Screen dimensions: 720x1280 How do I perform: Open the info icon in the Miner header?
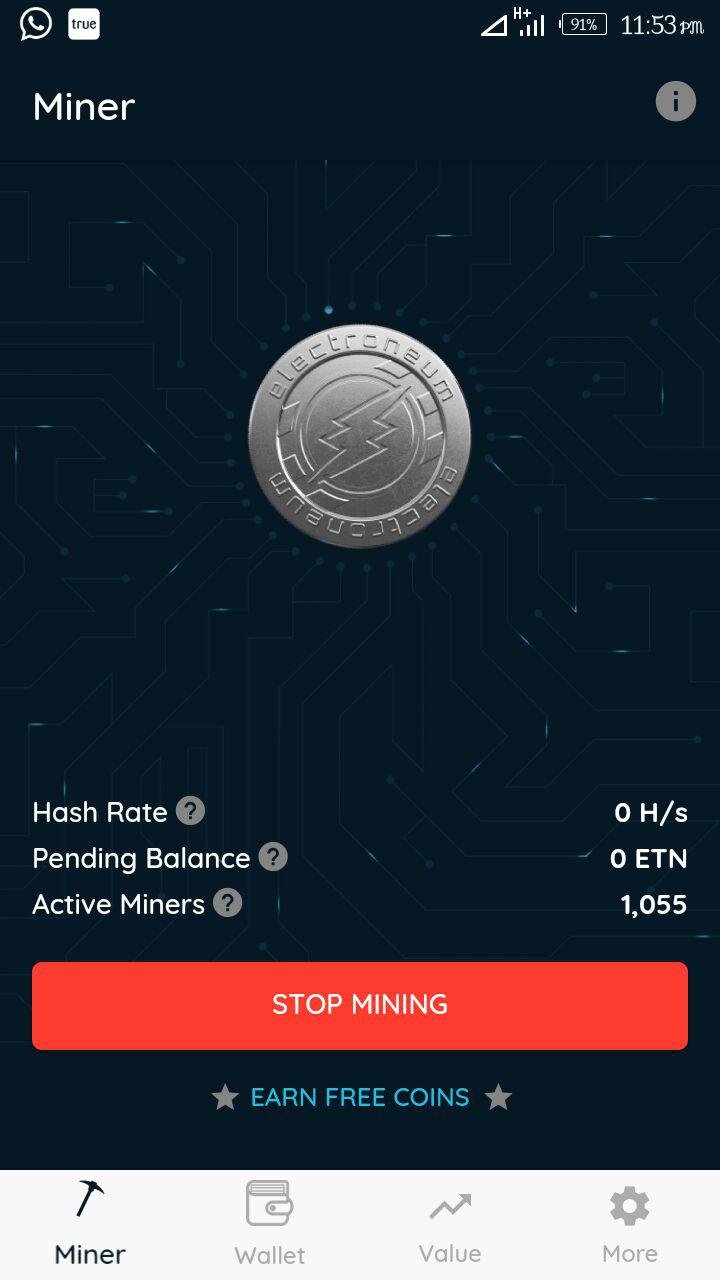pyautogui.click(x=676, y=102)
